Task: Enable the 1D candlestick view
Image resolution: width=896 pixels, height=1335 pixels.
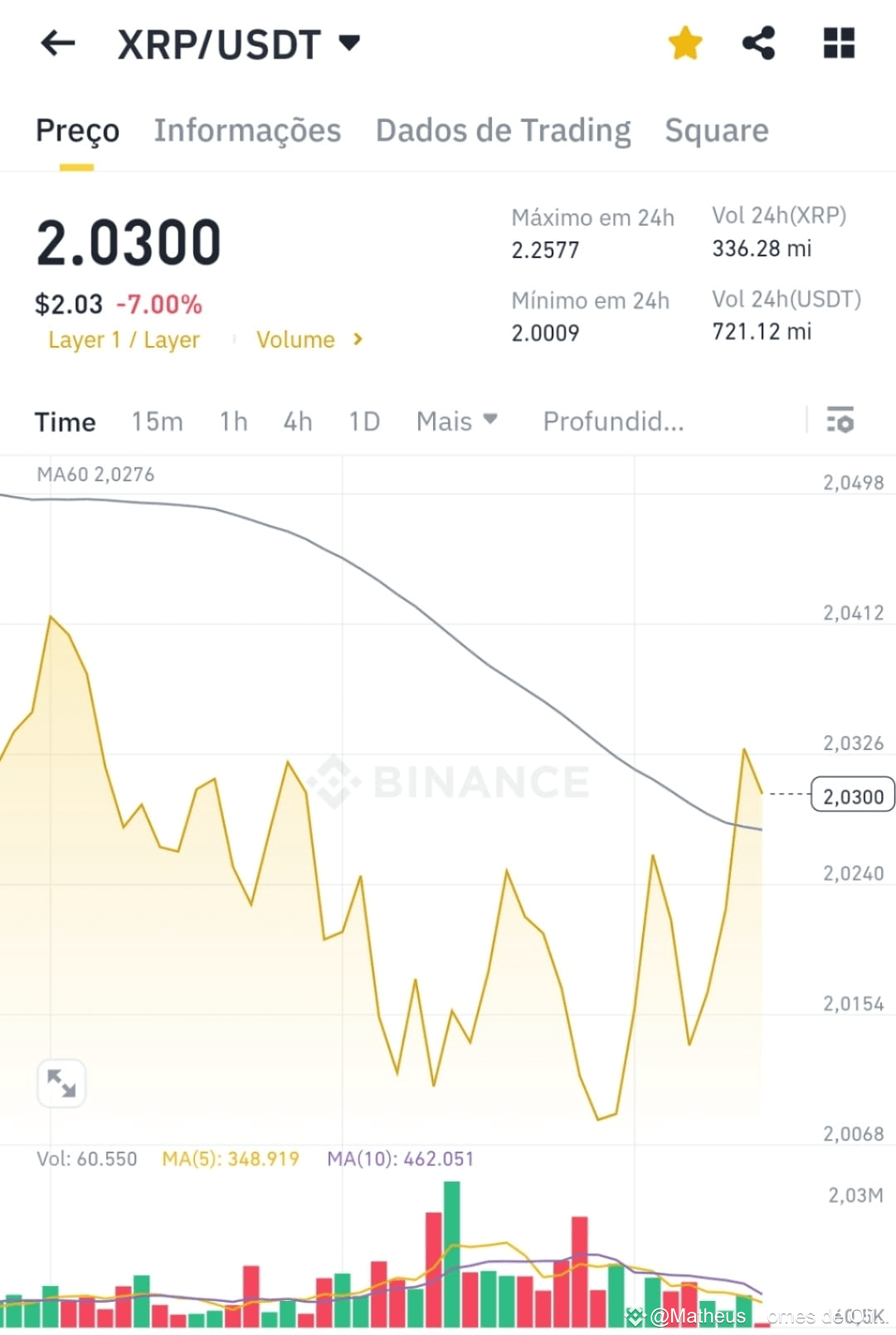Action: coord(363,421)
